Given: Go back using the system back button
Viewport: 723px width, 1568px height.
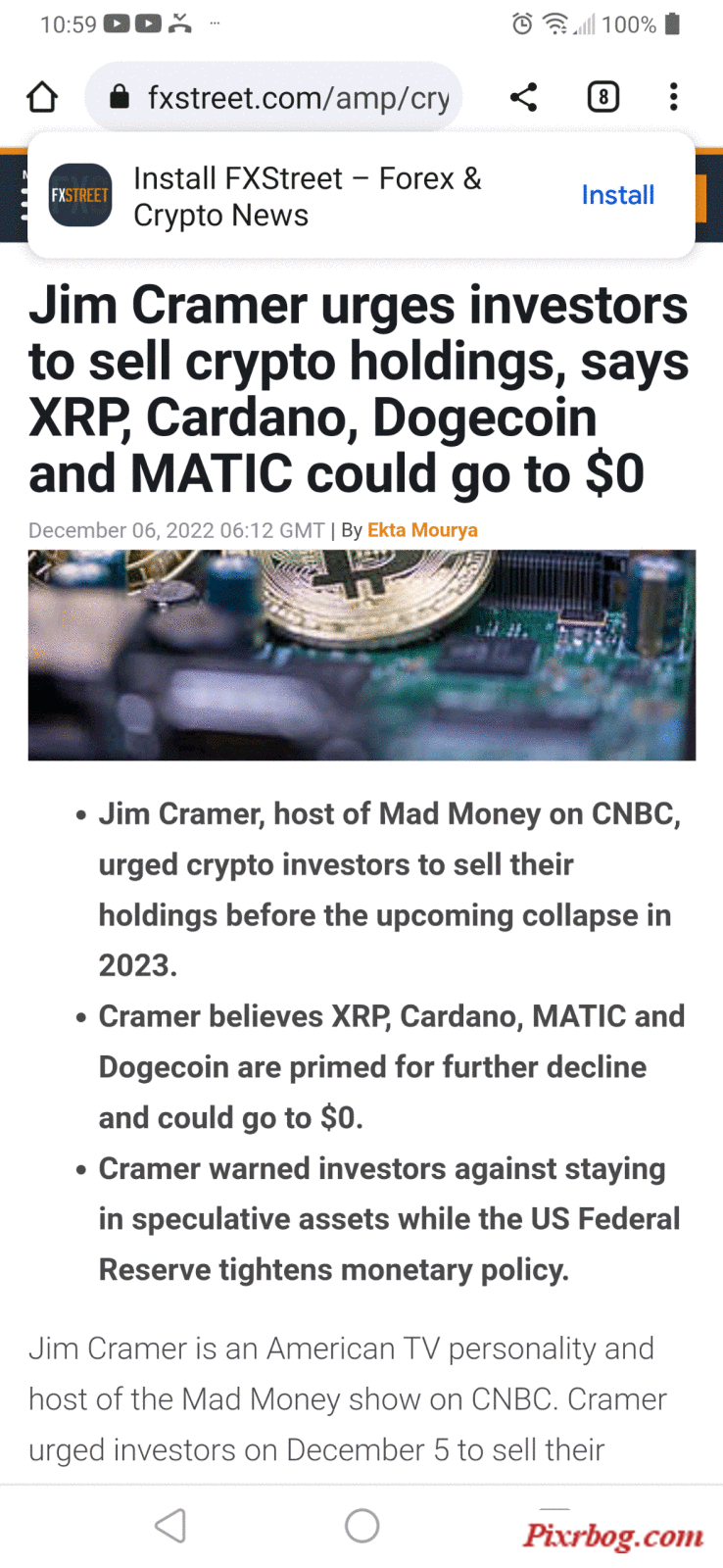Looking at the screenshot, I should (x=170, y=1525).
